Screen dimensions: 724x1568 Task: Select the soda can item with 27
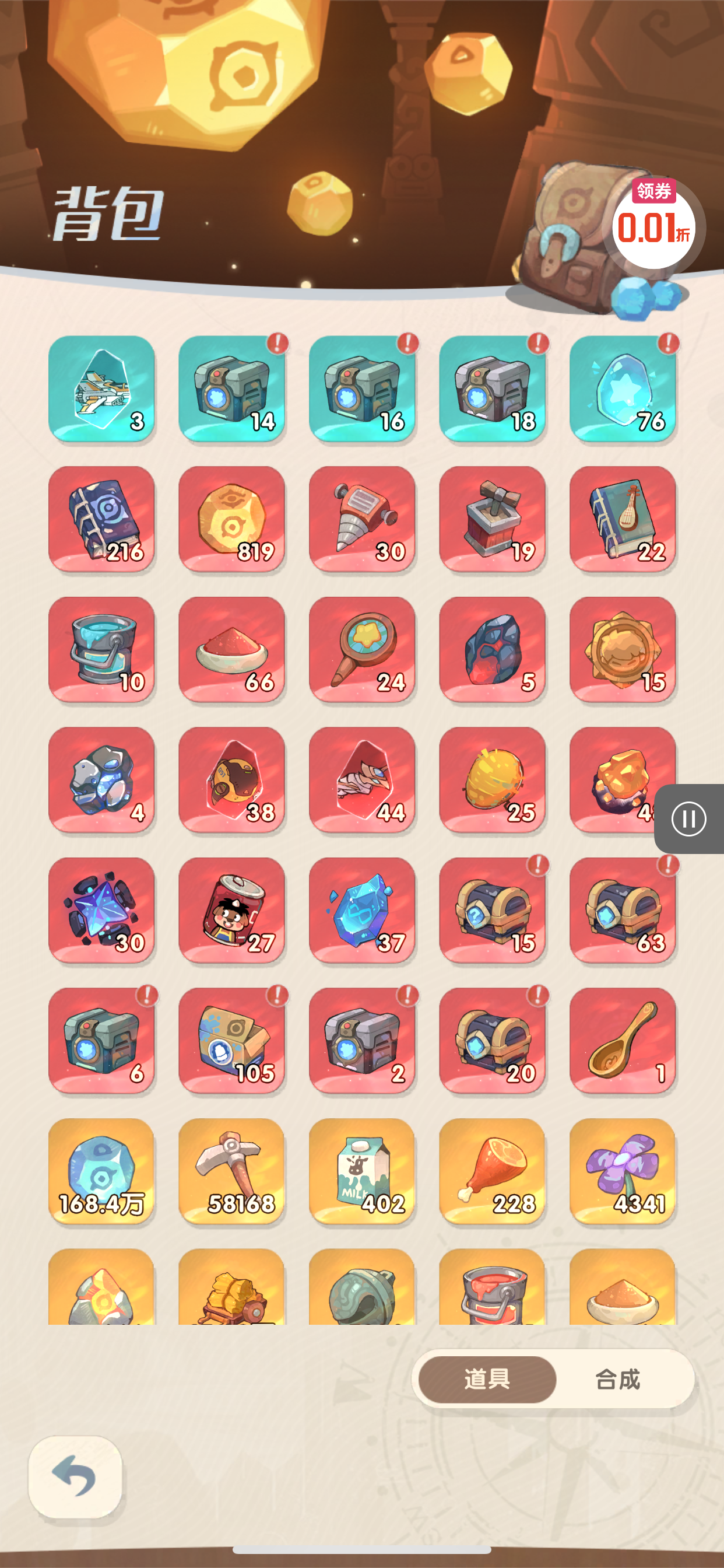point(232,910)
